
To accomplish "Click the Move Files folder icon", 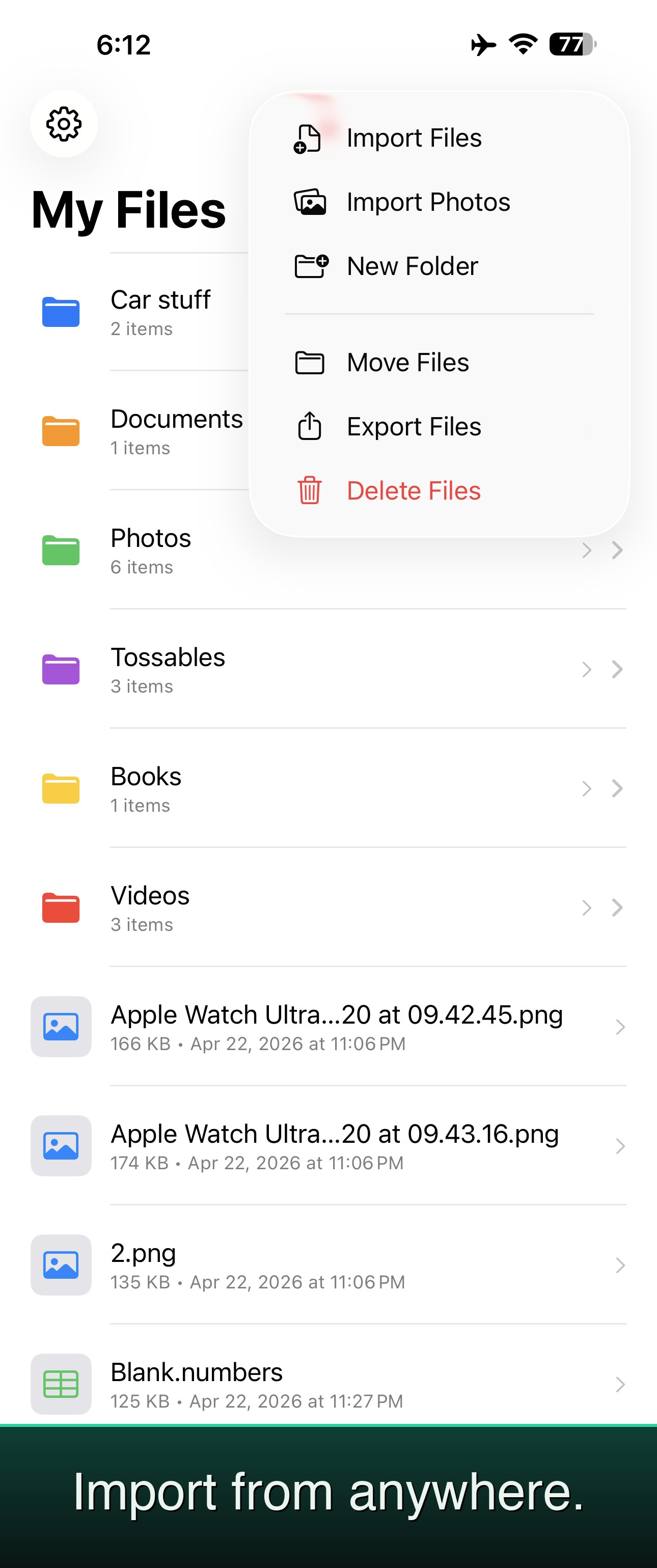I will tap(309, 362).
